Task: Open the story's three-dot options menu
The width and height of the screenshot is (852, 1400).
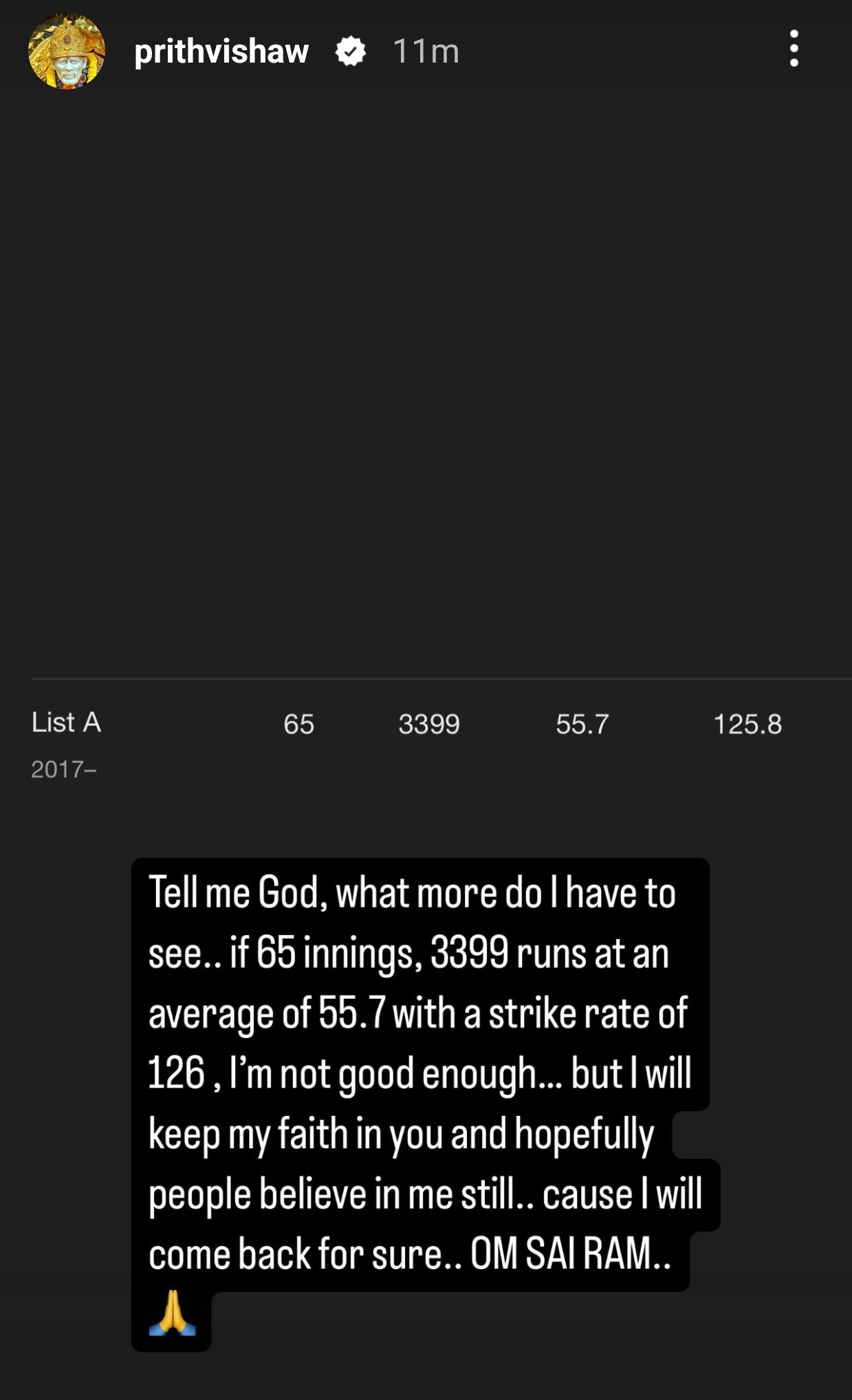Action: tap(794, 49)
